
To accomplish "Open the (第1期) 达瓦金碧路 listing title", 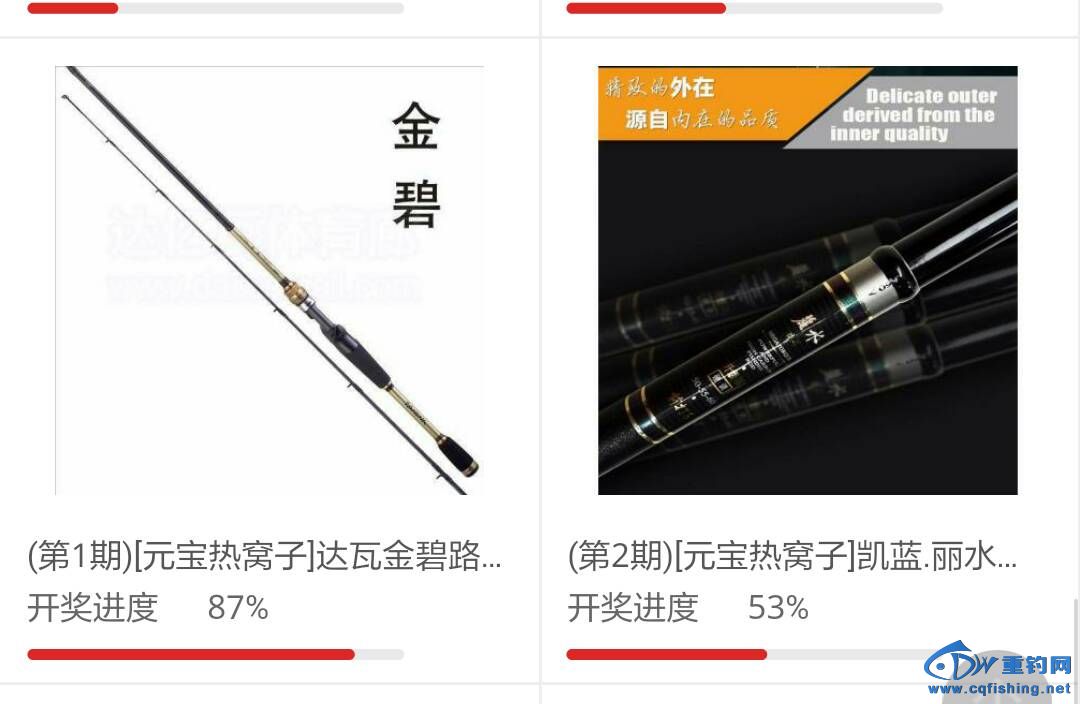I will 265,556.
